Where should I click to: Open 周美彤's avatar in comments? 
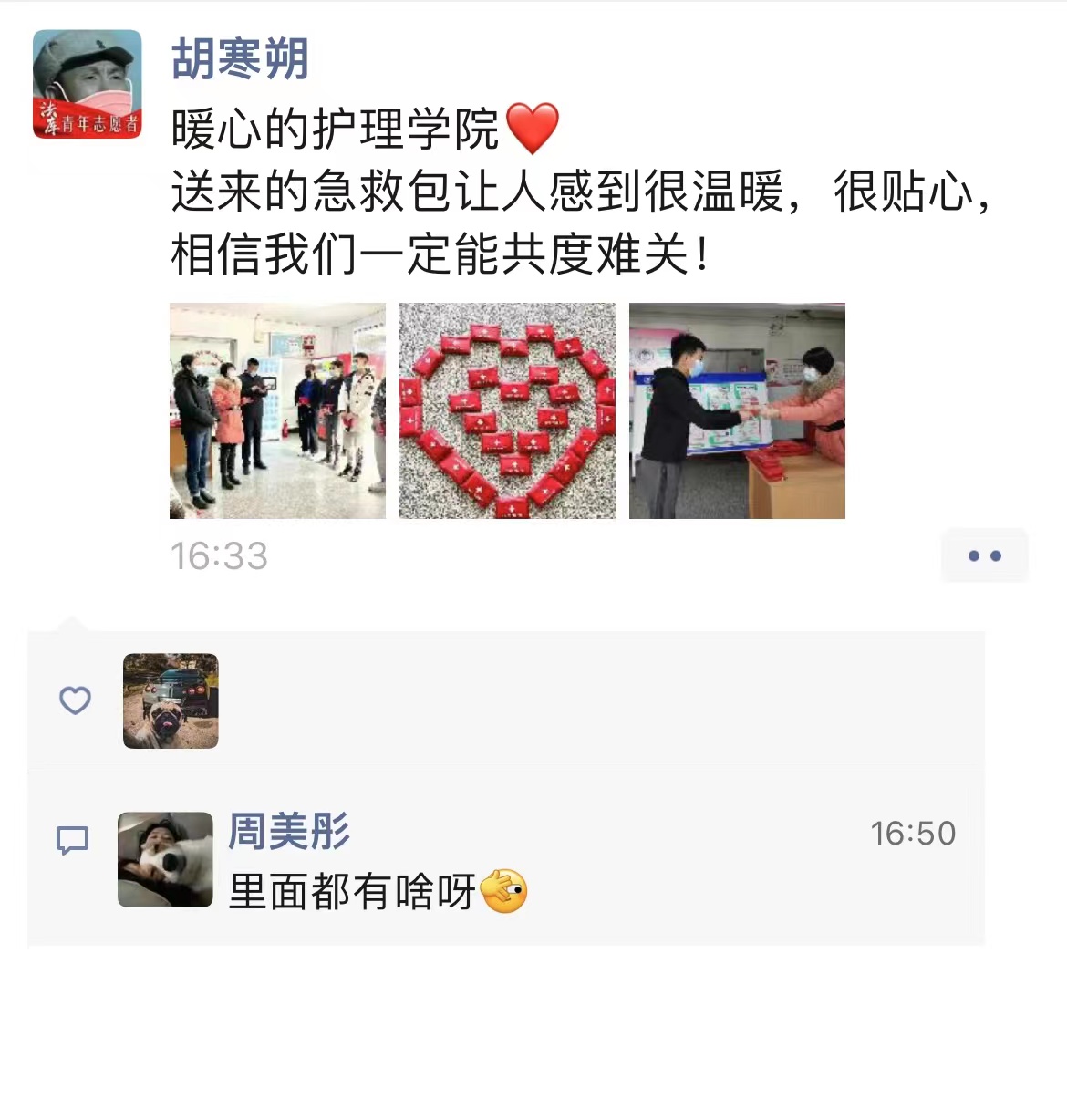point(165,859)
